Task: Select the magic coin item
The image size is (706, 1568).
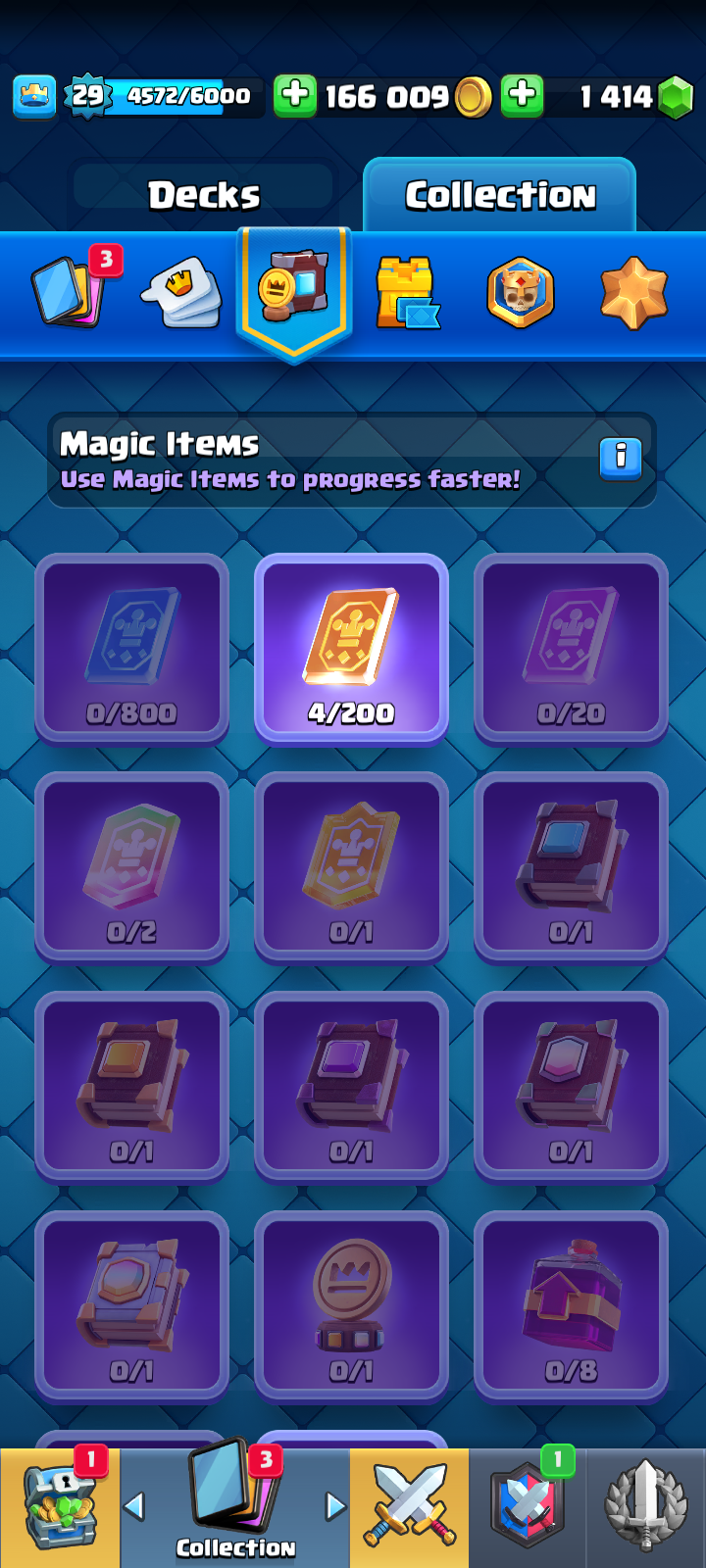Action: 351,1306
